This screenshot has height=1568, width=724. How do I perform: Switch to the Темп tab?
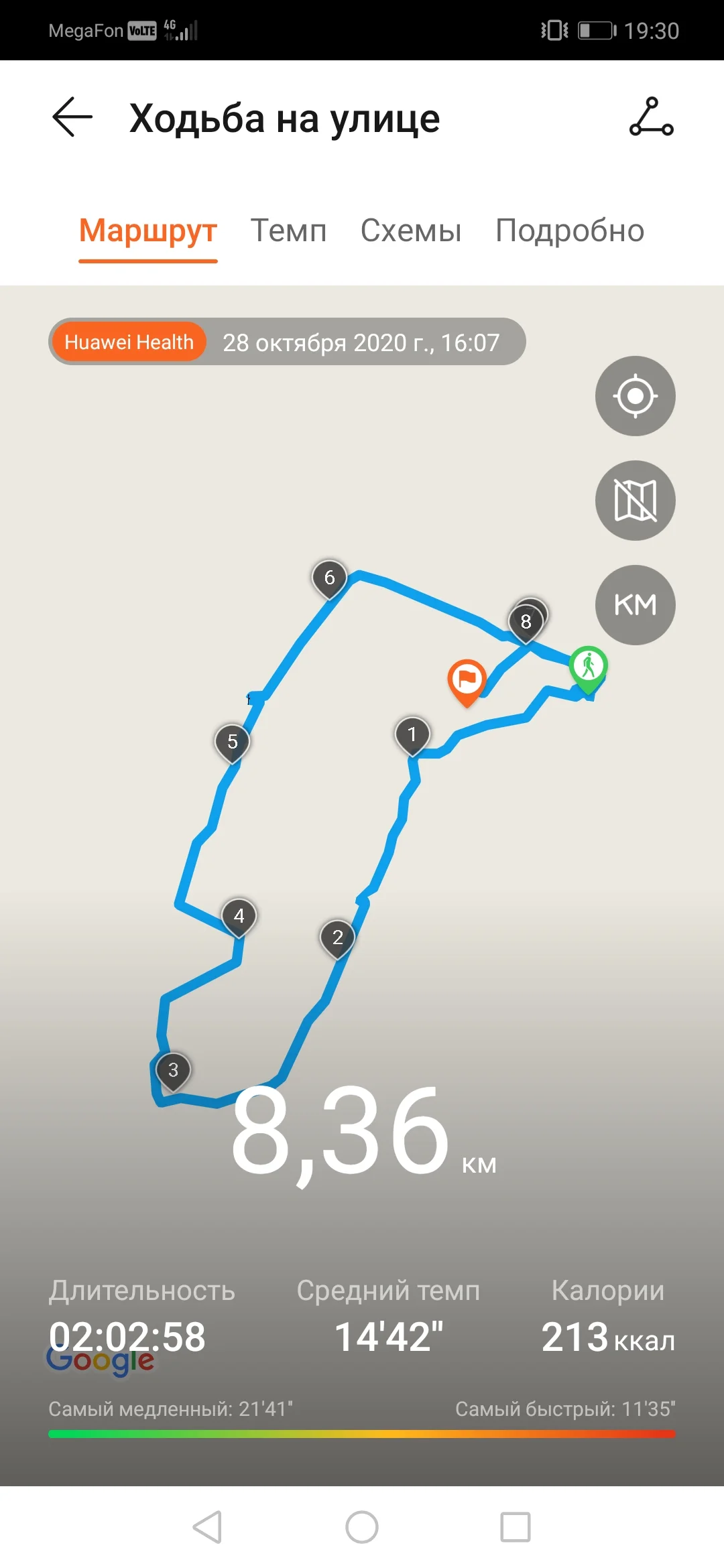[288, 231]
